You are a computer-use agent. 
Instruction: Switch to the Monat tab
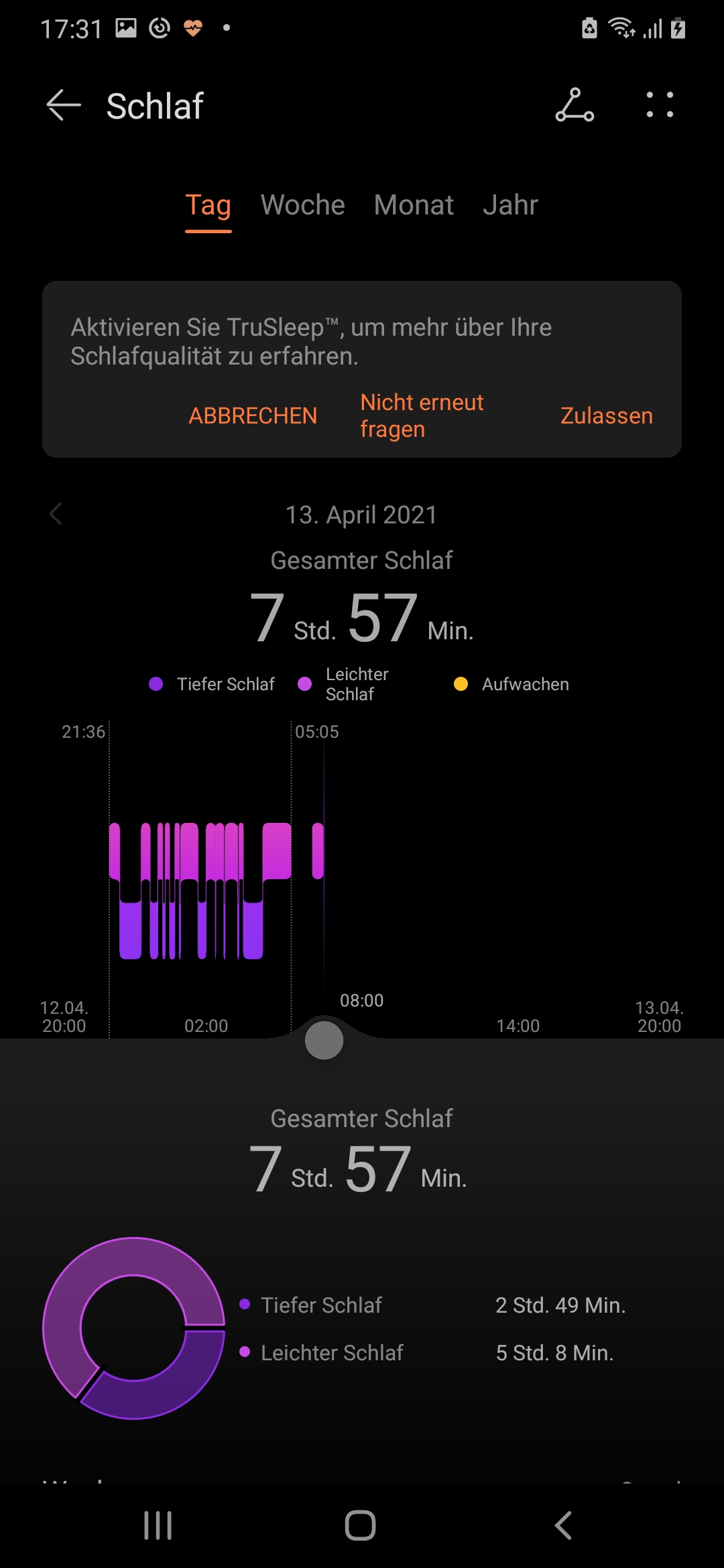point(414,205)
